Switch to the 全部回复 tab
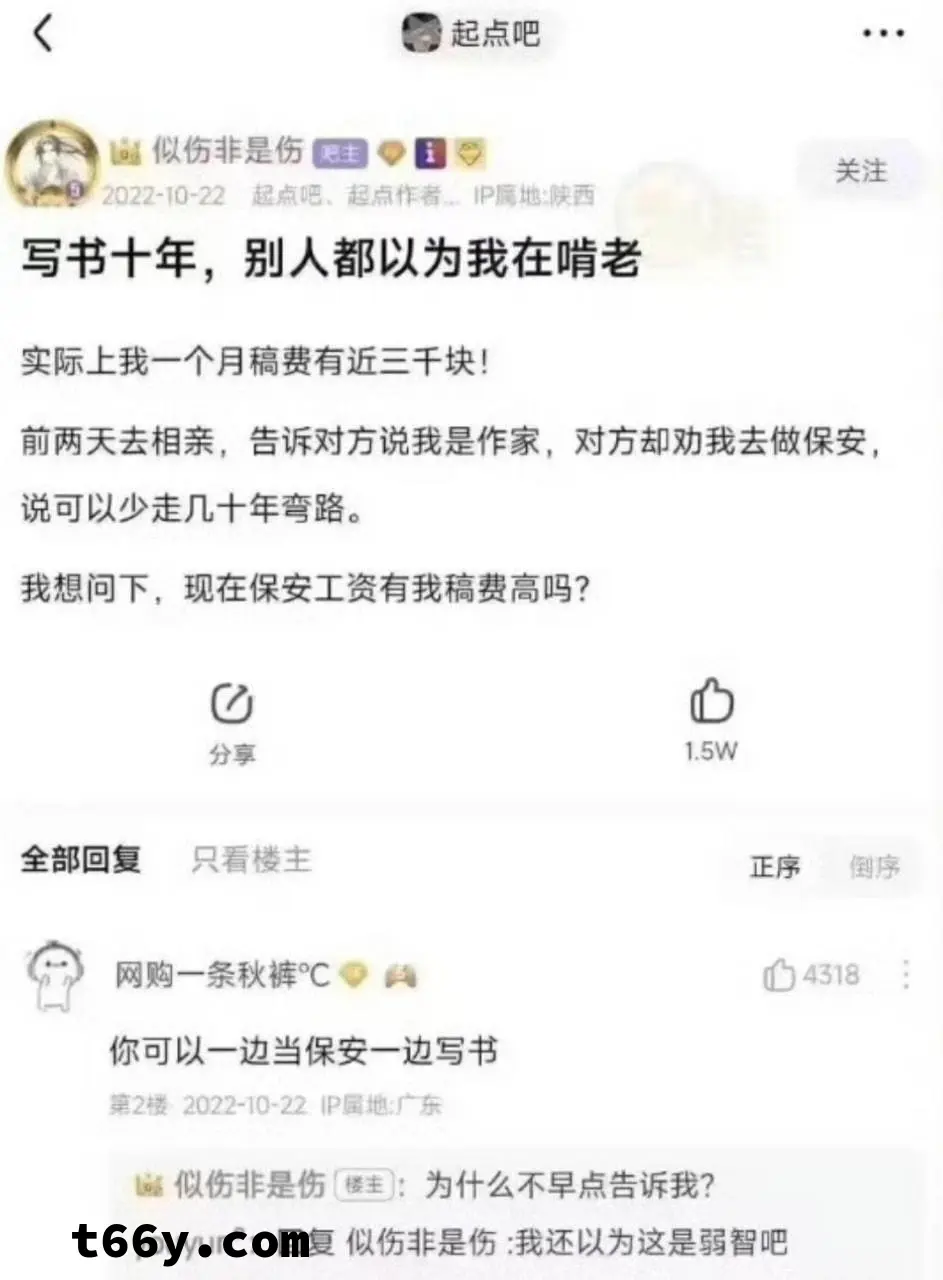The width and height of the screenshot is (943, 1280). coord(81,859)
